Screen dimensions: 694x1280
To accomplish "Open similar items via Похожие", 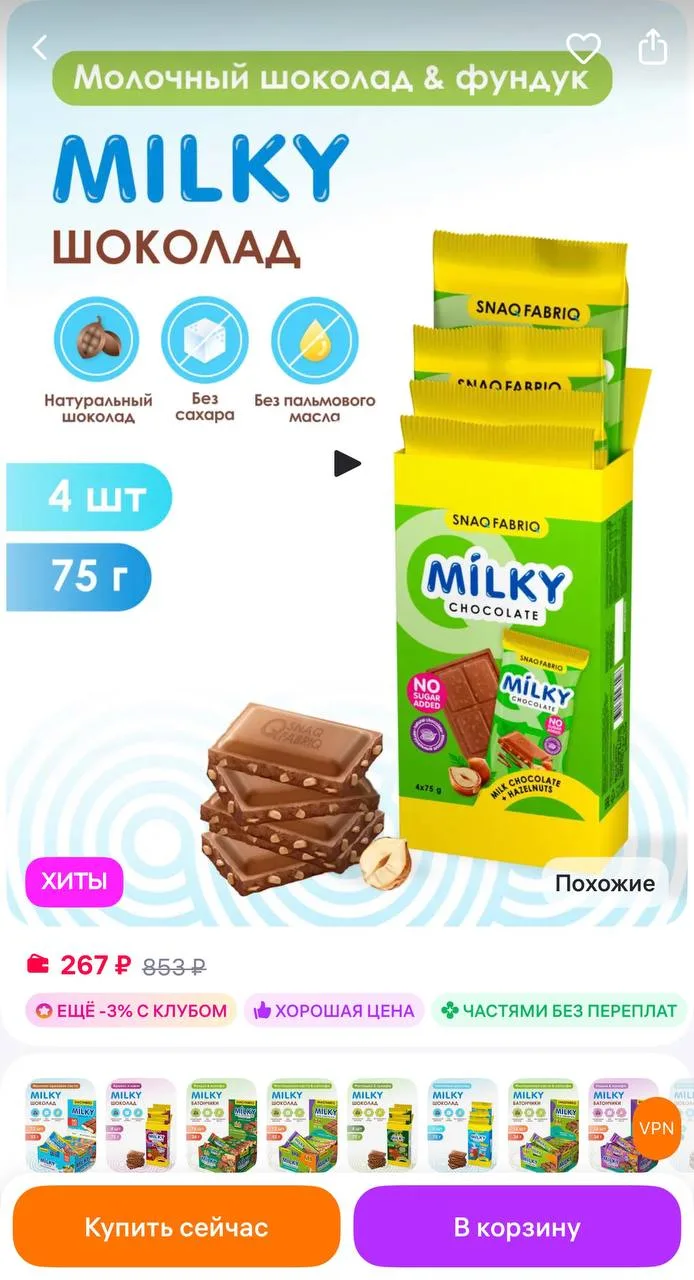I will click(605, 883).
